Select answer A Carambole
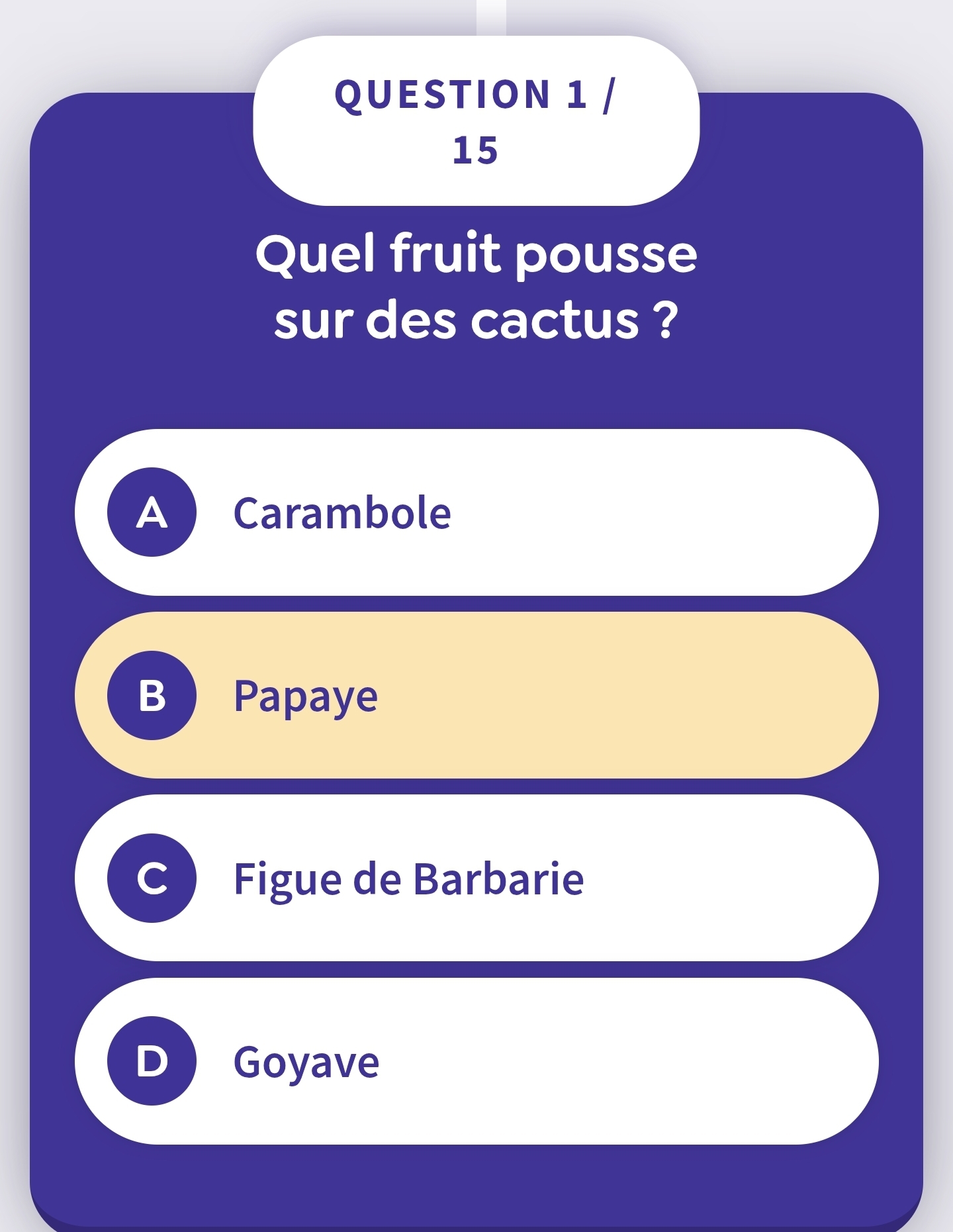This screenshot has width=953, height=1232. [x=476, y=512]
